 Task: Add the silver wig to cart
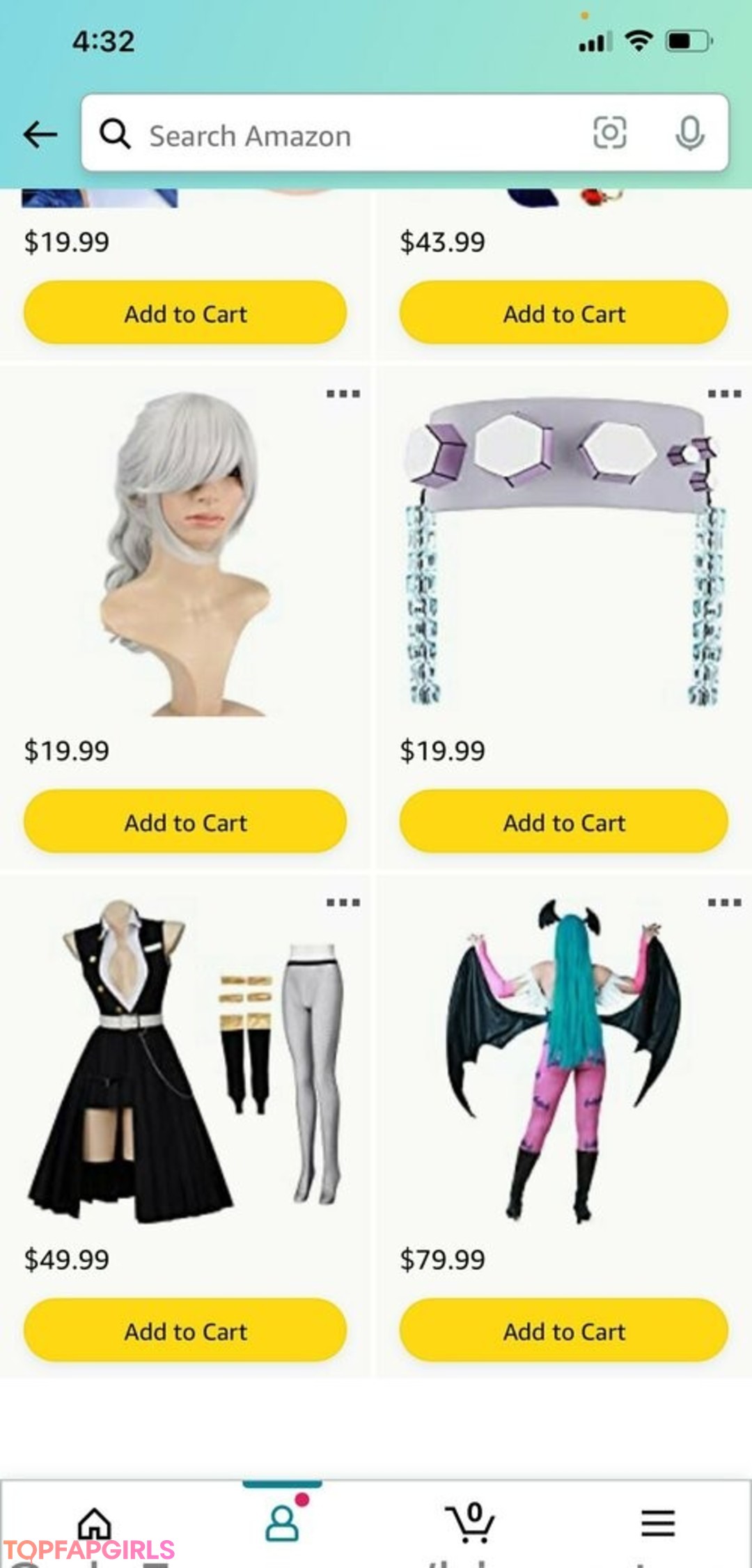pyautogui.click(x=185, y=822)
